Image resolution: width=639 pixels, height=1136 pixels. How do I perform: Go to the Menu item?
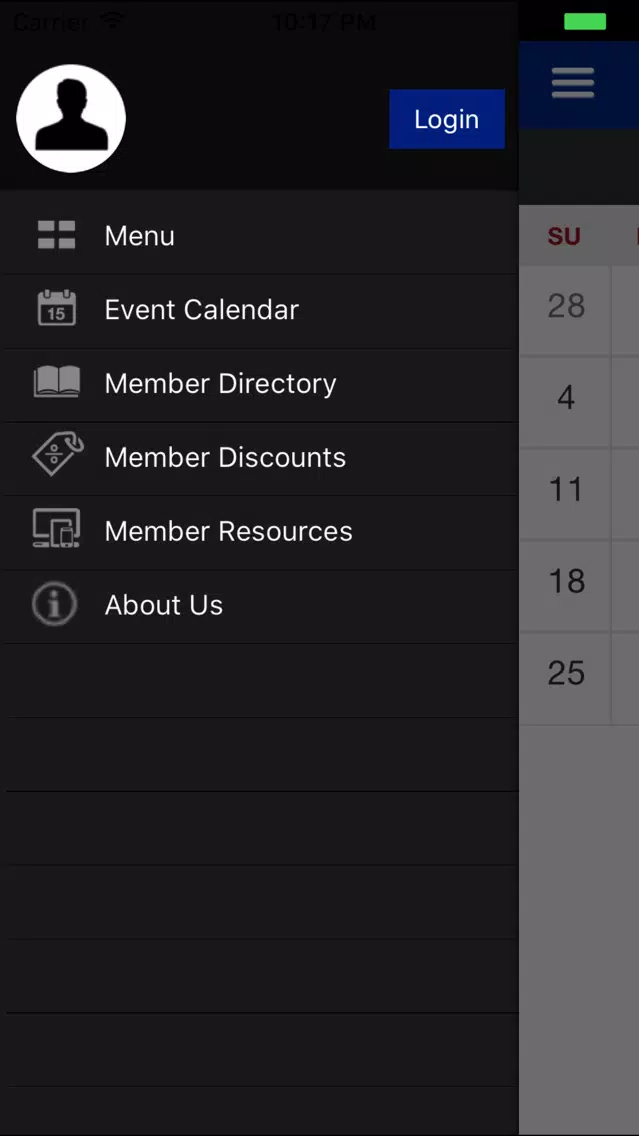[259, 235]
